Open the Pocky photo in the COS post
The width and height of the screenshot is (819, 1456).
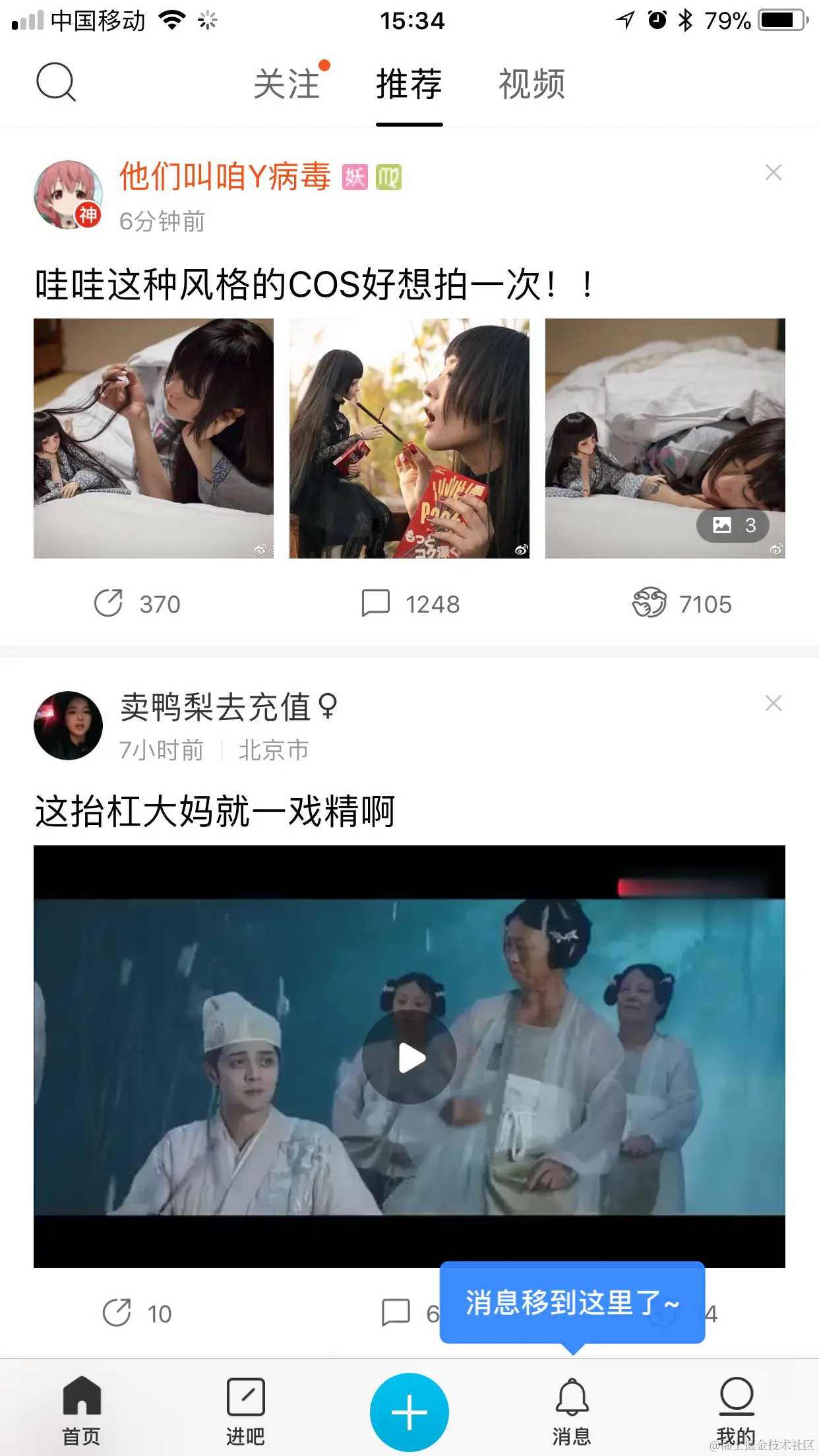point(409,439)
